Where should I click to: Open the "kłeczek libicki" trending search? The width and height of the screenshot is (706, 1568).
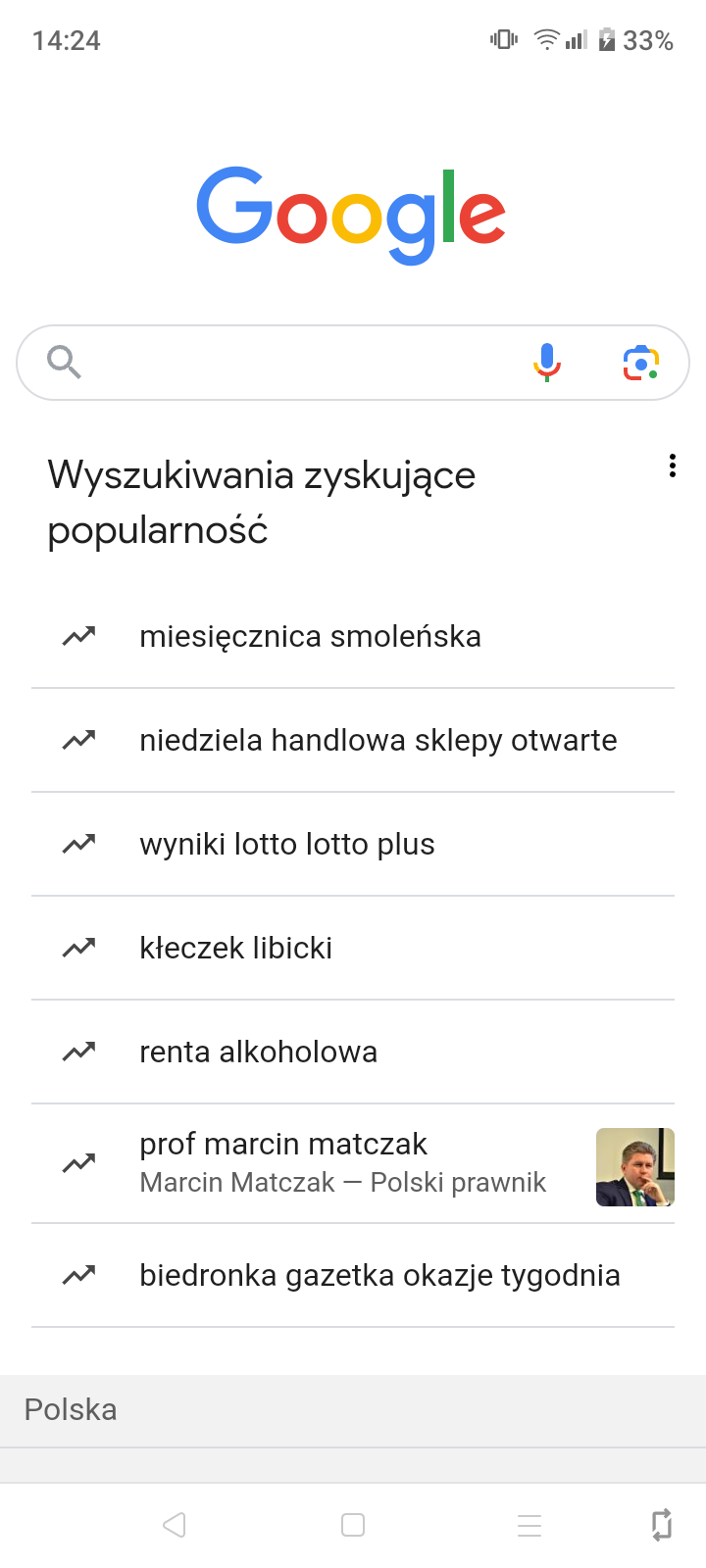click(235, 949)
